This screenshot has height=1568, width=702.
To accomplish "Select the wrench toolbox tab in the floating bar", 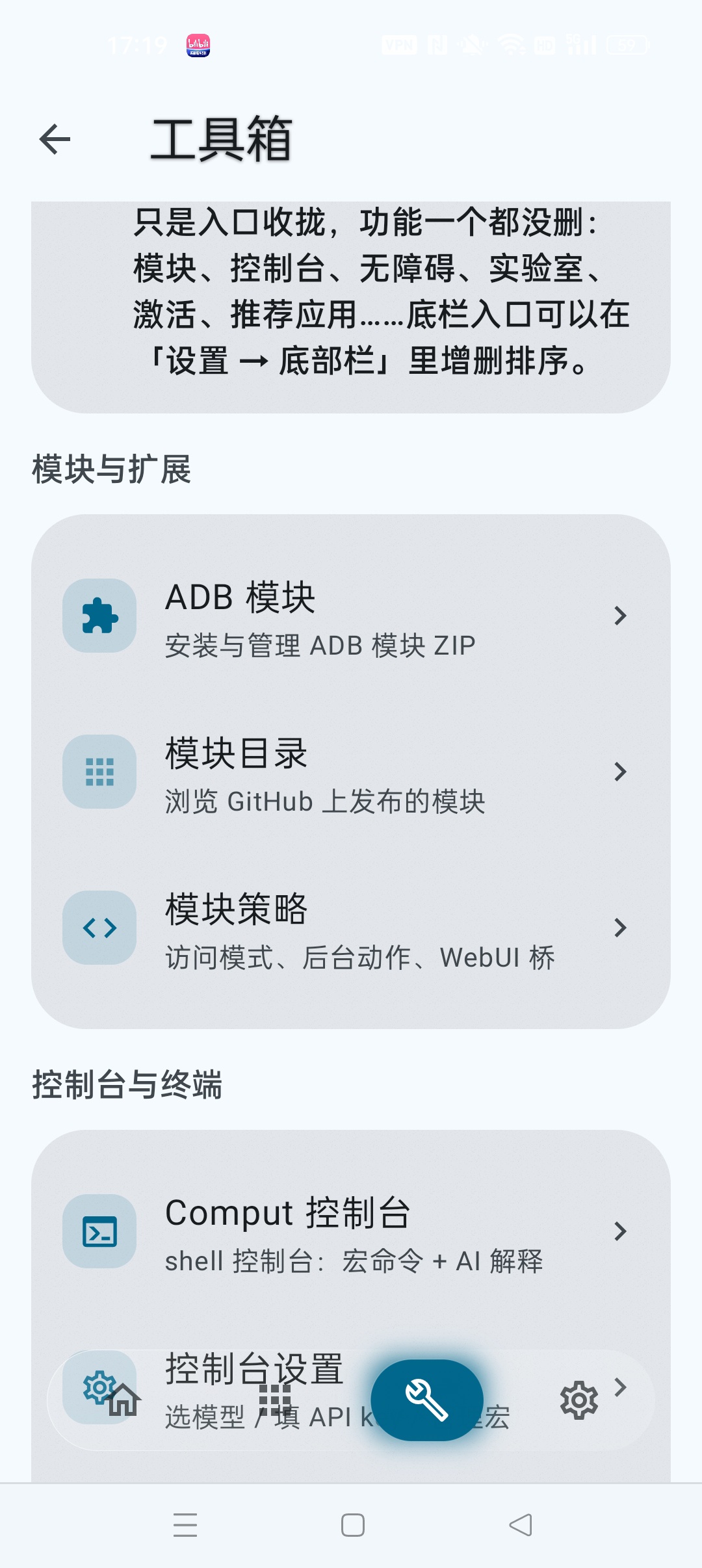I will click(x=427, y=1400).
